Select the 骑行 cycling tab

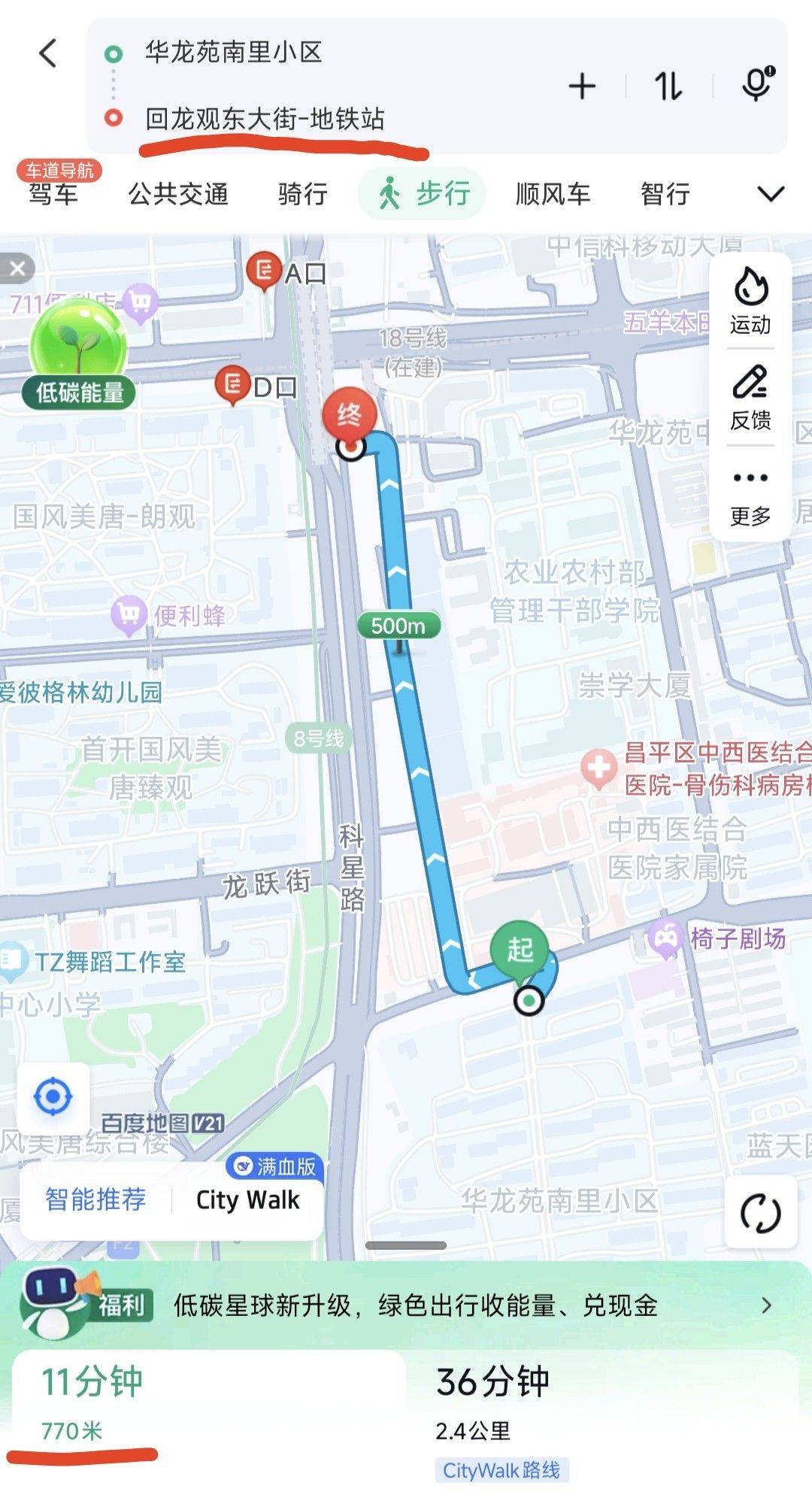click(x=302, y=194)
